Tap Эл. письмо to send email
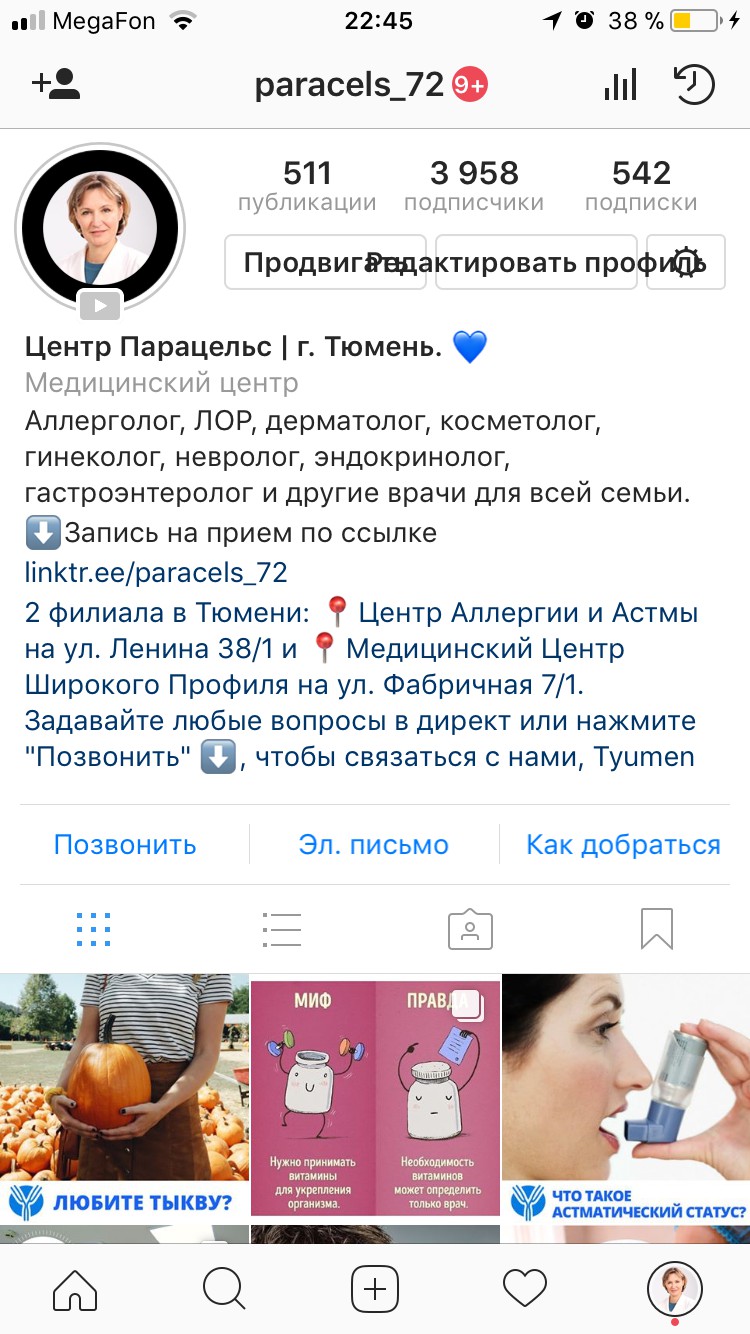The height and width of the screenshot is (1334, 750). click(x=374, y=844)
